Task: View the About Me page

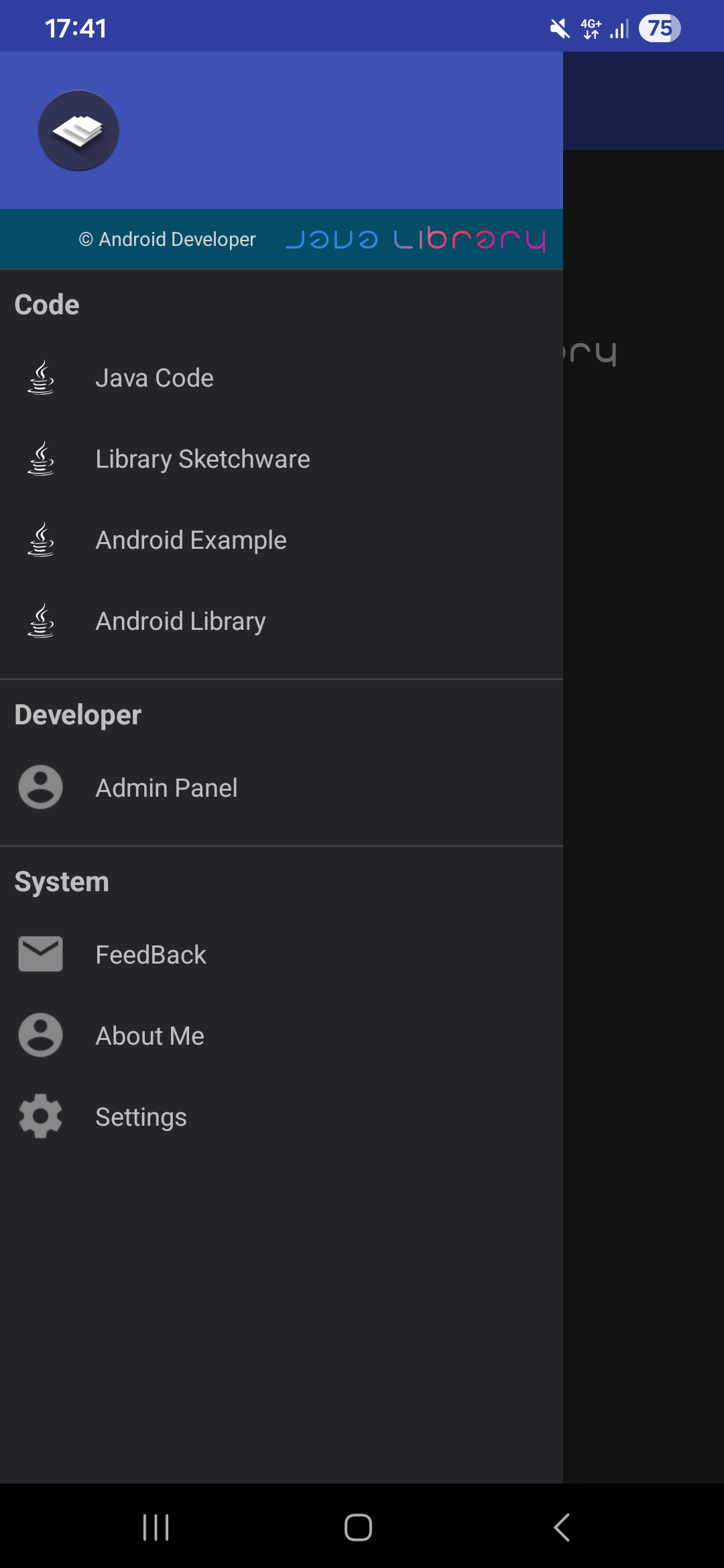Action: coord(149,1037)
